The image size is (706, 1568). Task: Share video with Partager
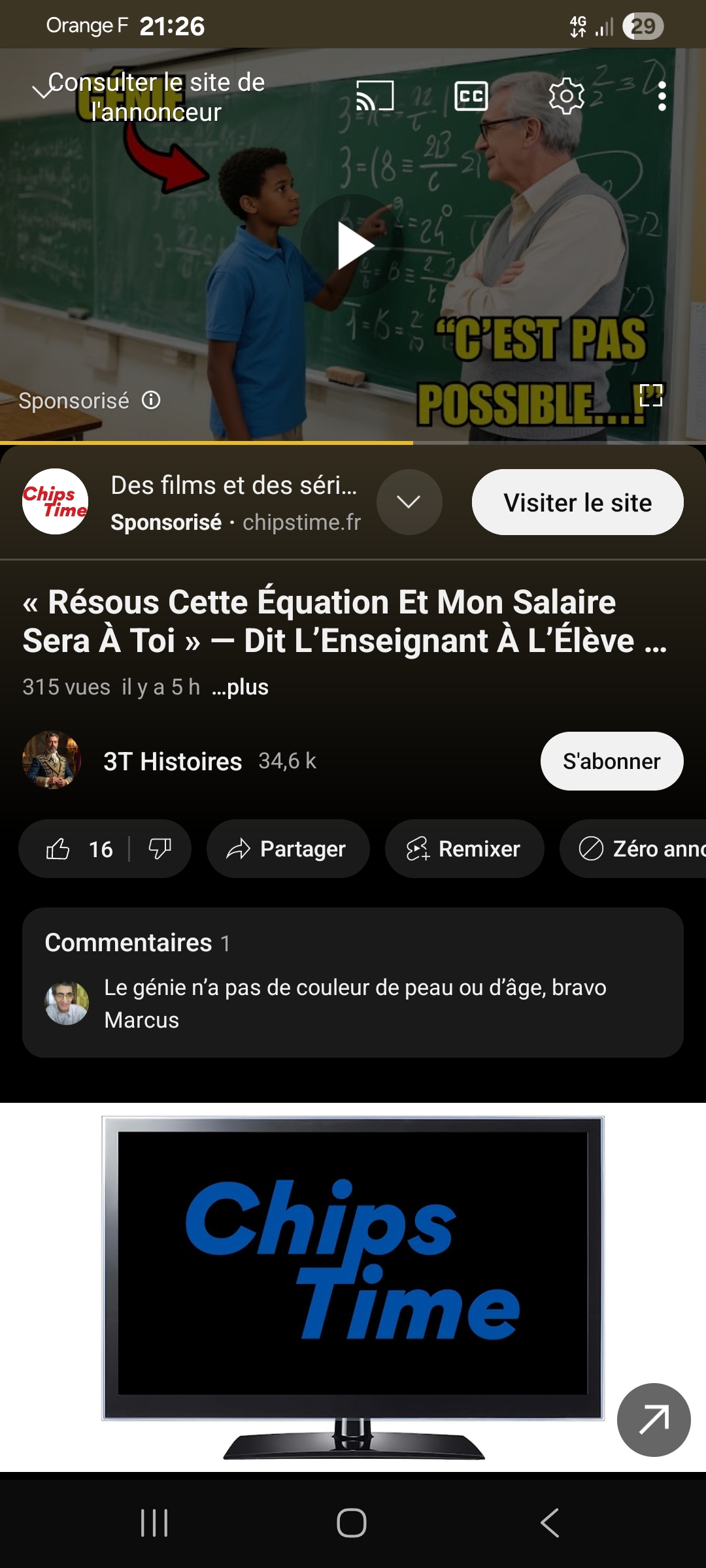pyautogui.click(x=288, y=849)
